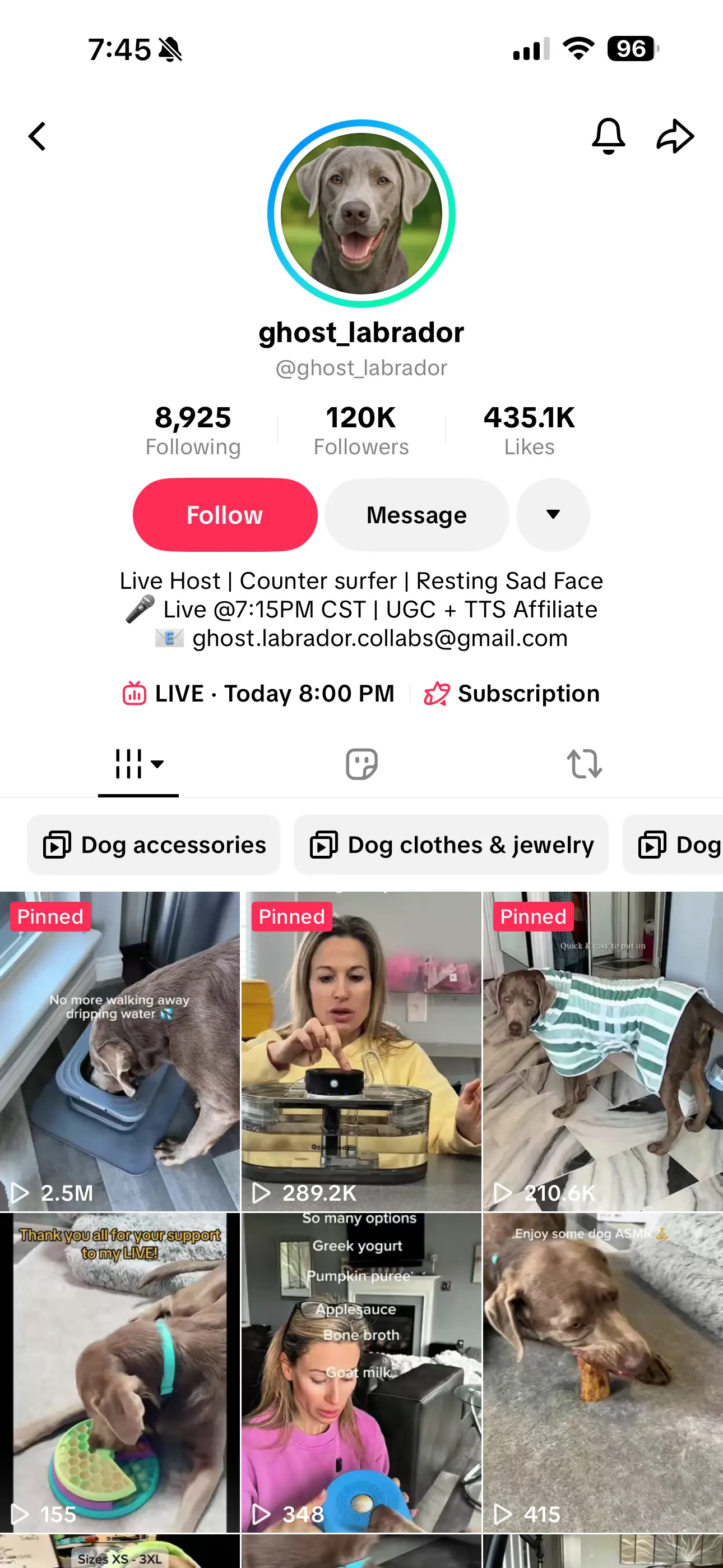The width and height of the screenshot is (723, 1568).
Task: Open the Reposts tab icon
Action: tap(585, 764)
